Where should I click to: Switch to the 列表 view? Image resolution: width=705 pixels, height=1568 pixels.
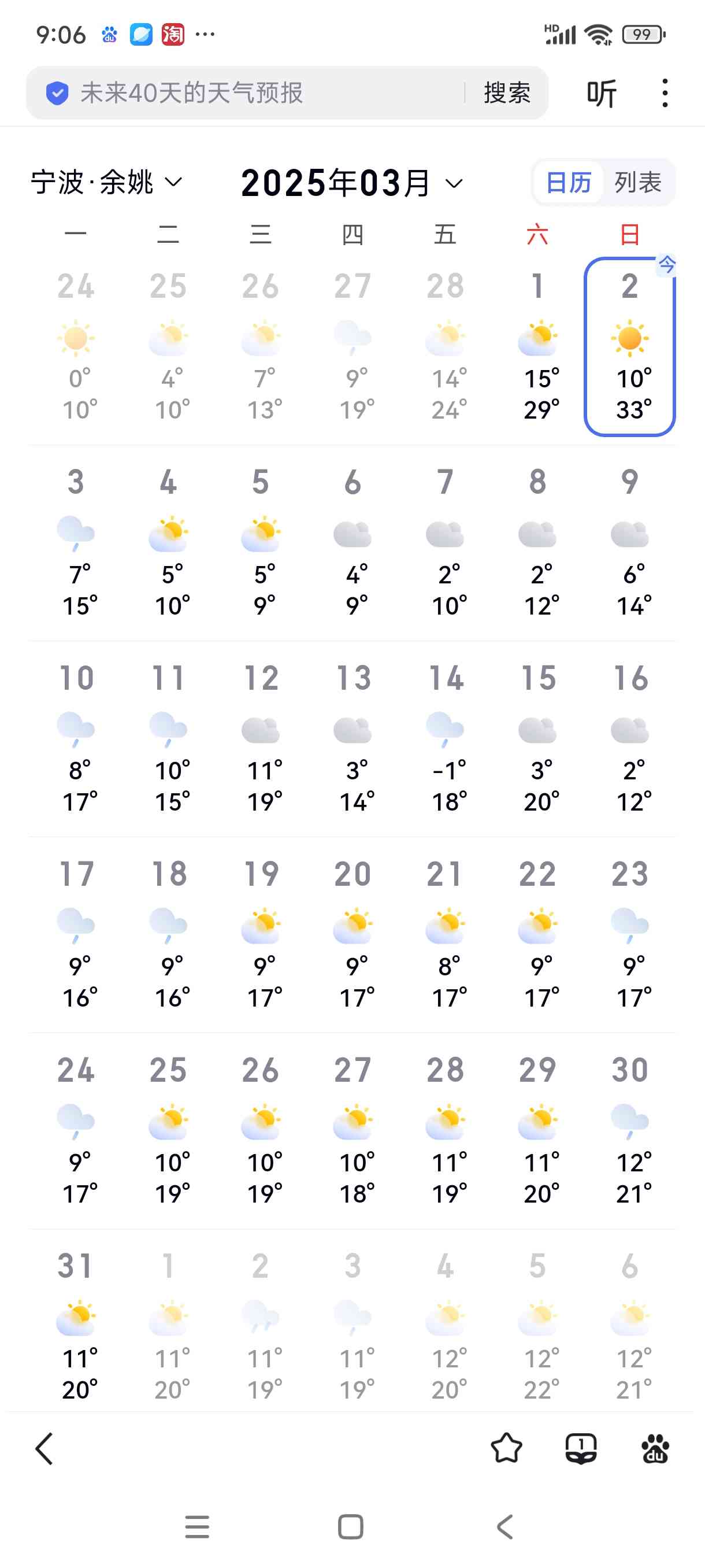[x=637, y=182]
